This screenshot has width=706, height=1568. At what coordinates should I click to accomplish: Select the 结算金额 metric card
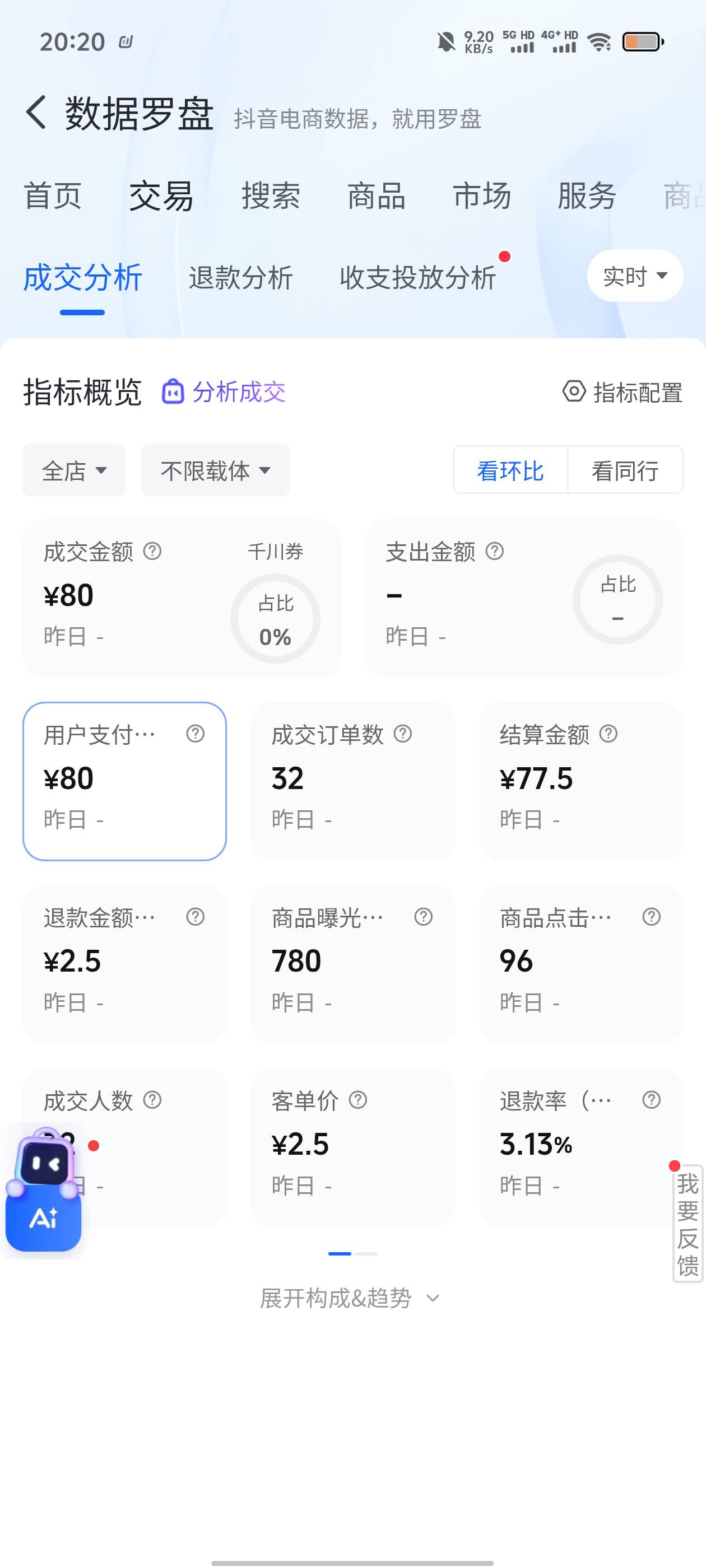coord(581,781)
